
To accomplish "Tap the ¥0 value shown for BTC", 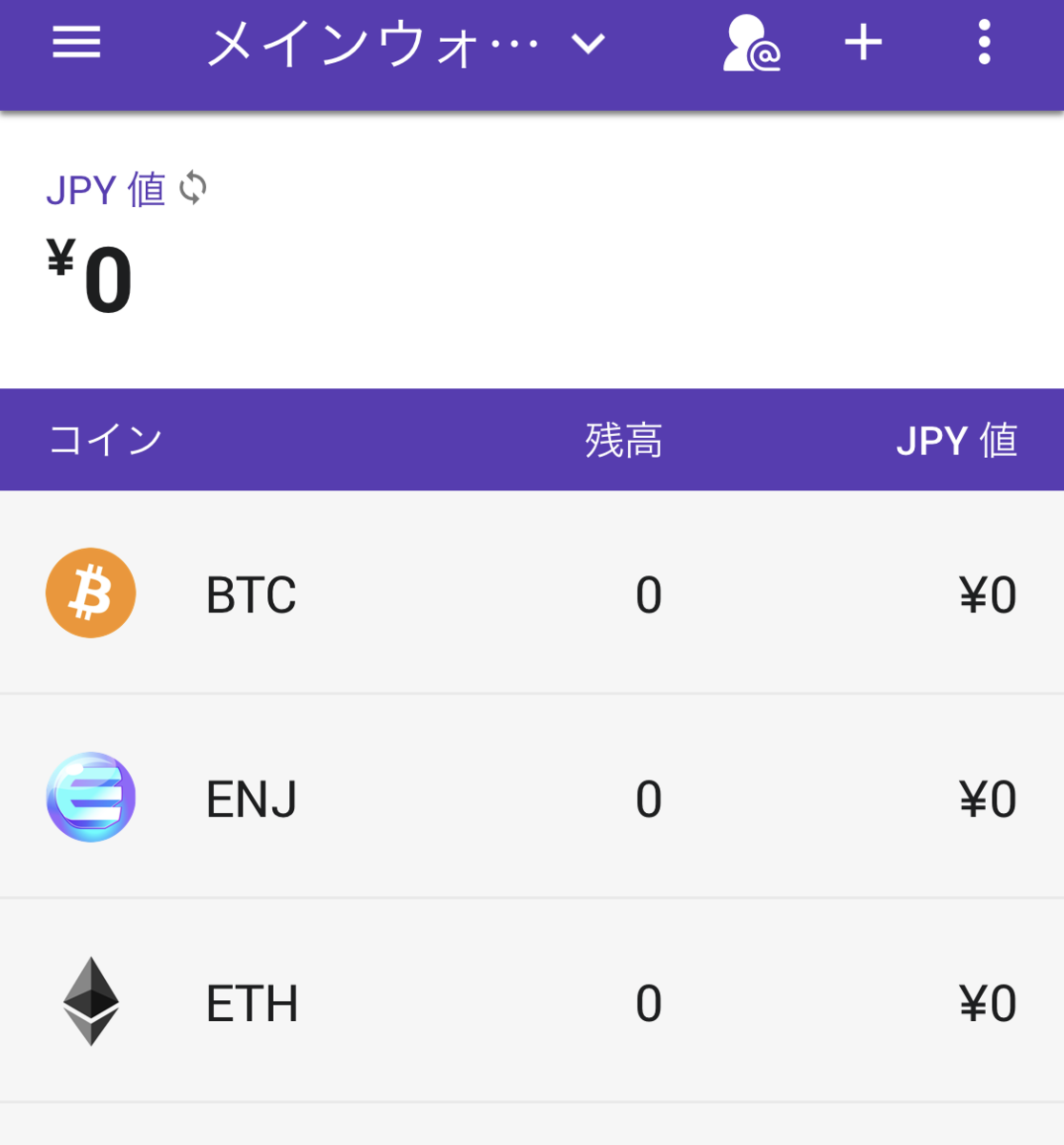I will tap(988, 593).
